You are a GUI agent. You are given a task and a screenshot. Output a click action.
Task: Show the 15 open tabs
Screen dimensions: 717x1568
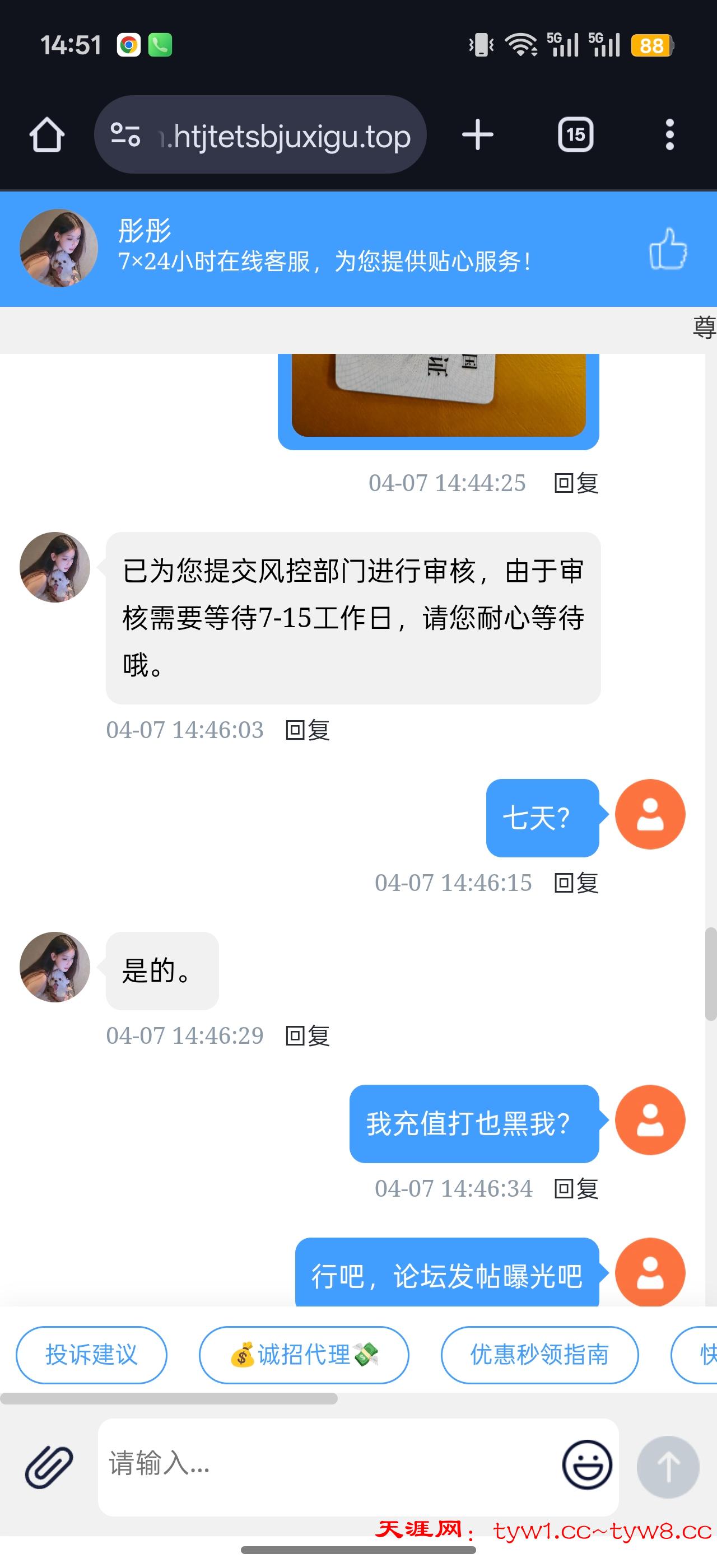tap(575, 134)
